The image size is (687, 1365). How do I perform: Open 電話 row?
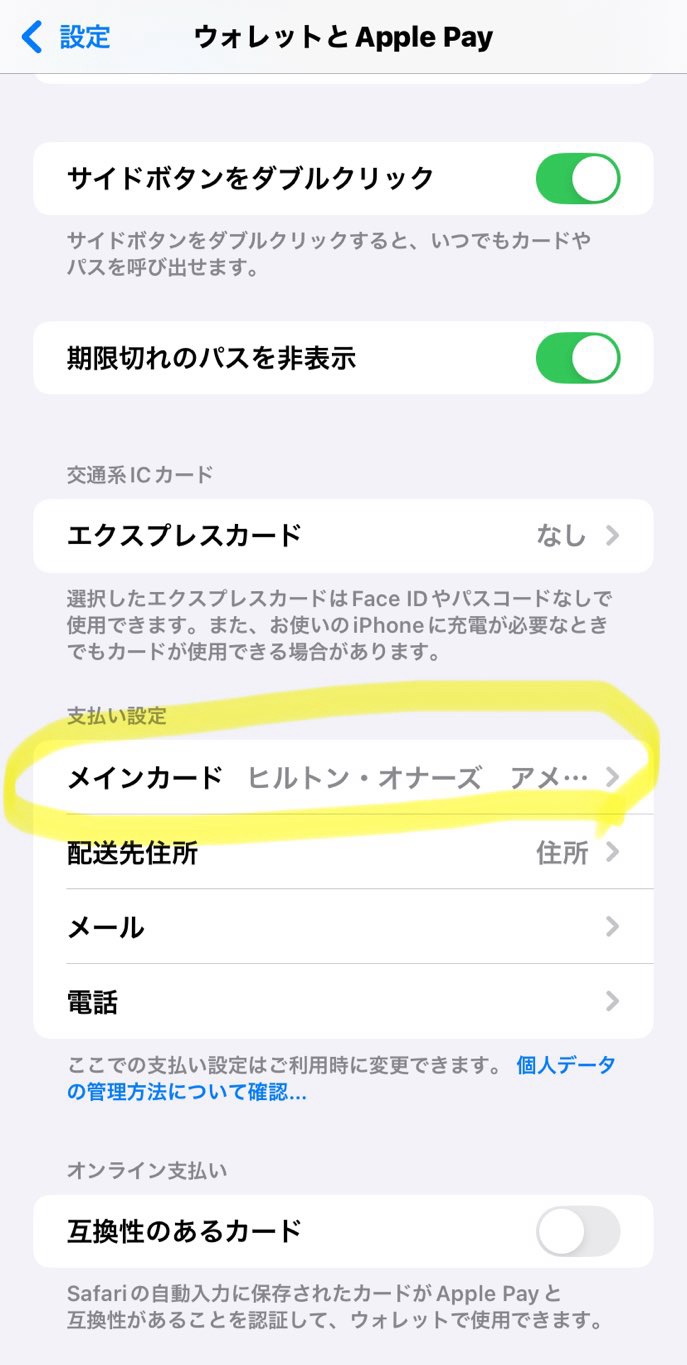click(343, 1001)
